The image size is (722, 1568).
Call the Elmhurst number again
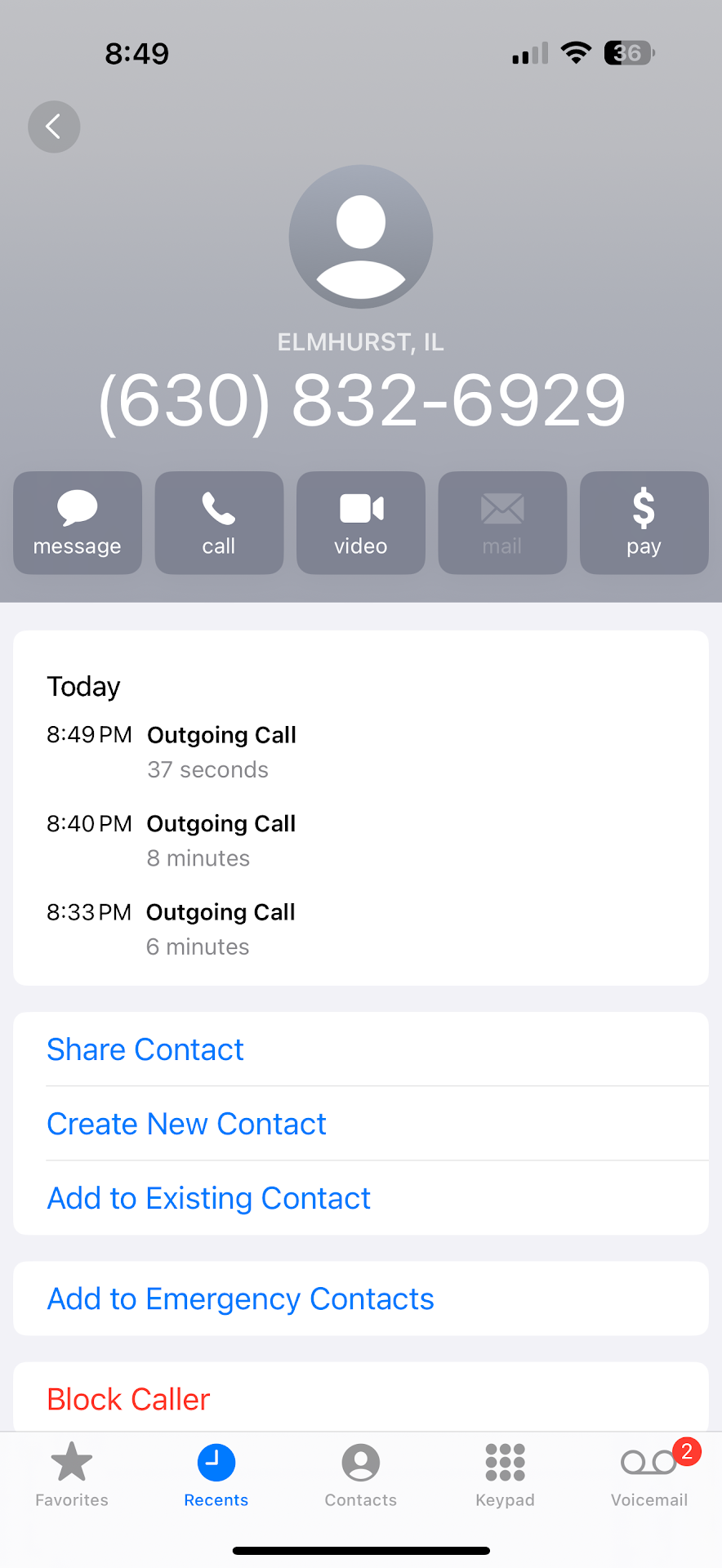pos(219,523)
